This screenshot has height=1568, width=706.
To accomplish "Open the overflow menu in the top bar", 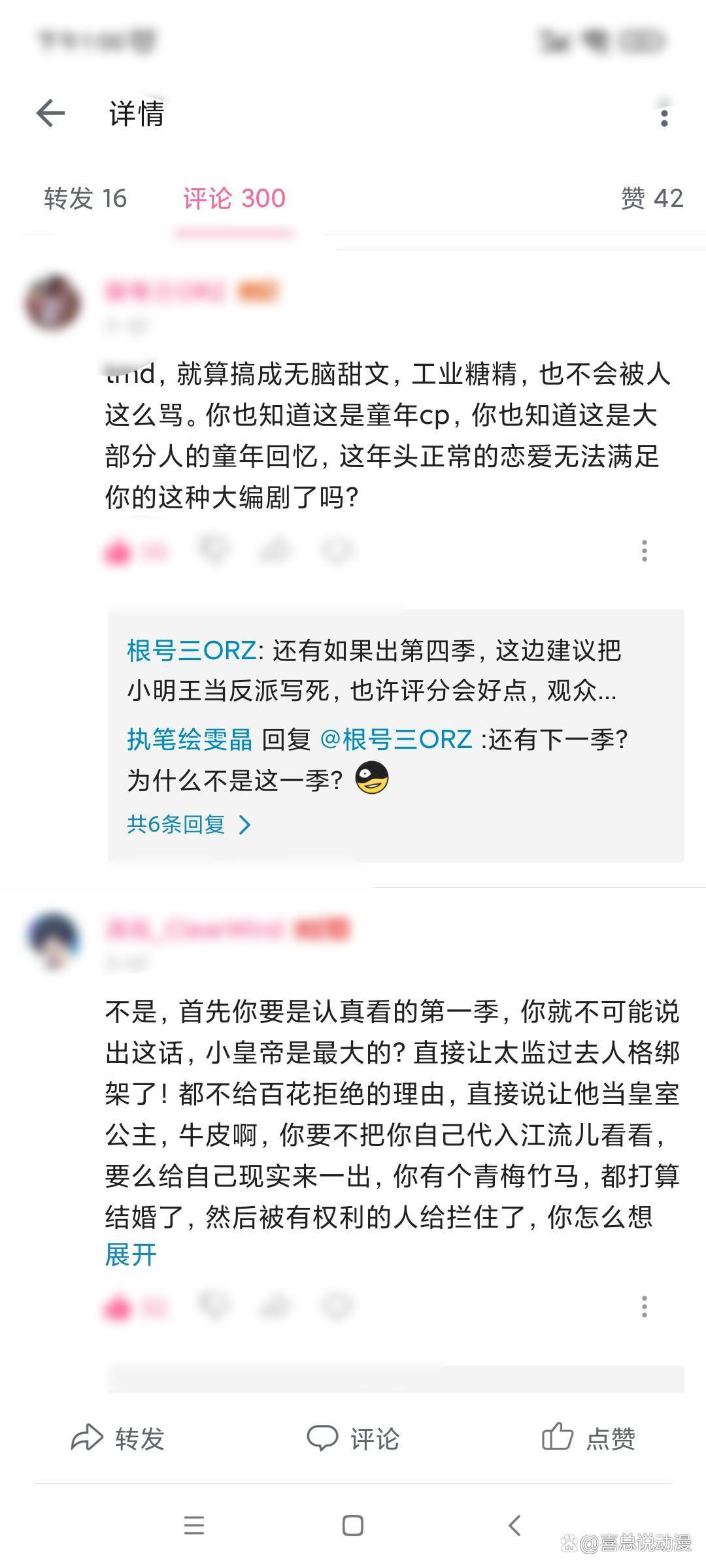I will (x=664, y=117).
